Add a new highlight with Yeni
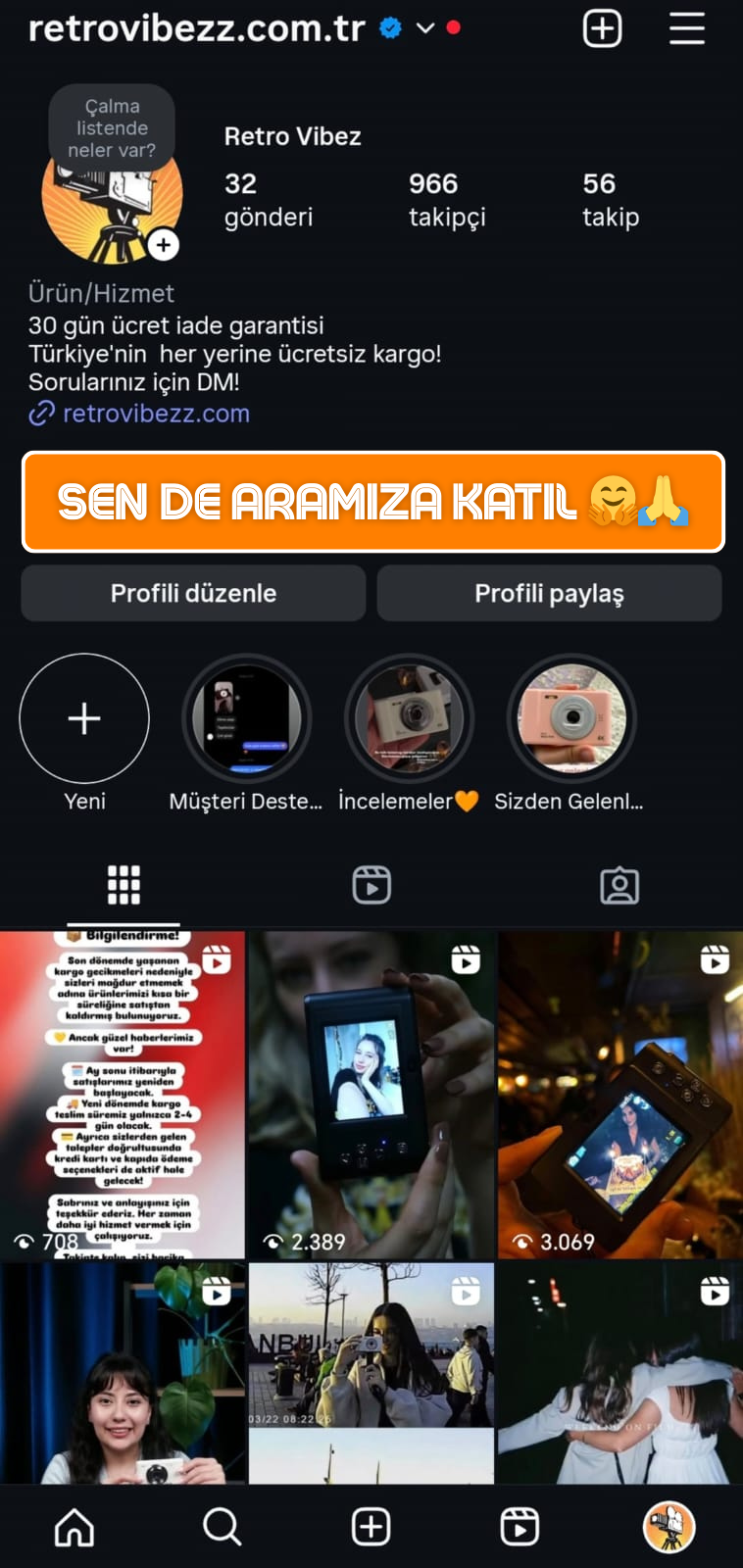Screen dimensions: 743x1568 tap(84, 718)
